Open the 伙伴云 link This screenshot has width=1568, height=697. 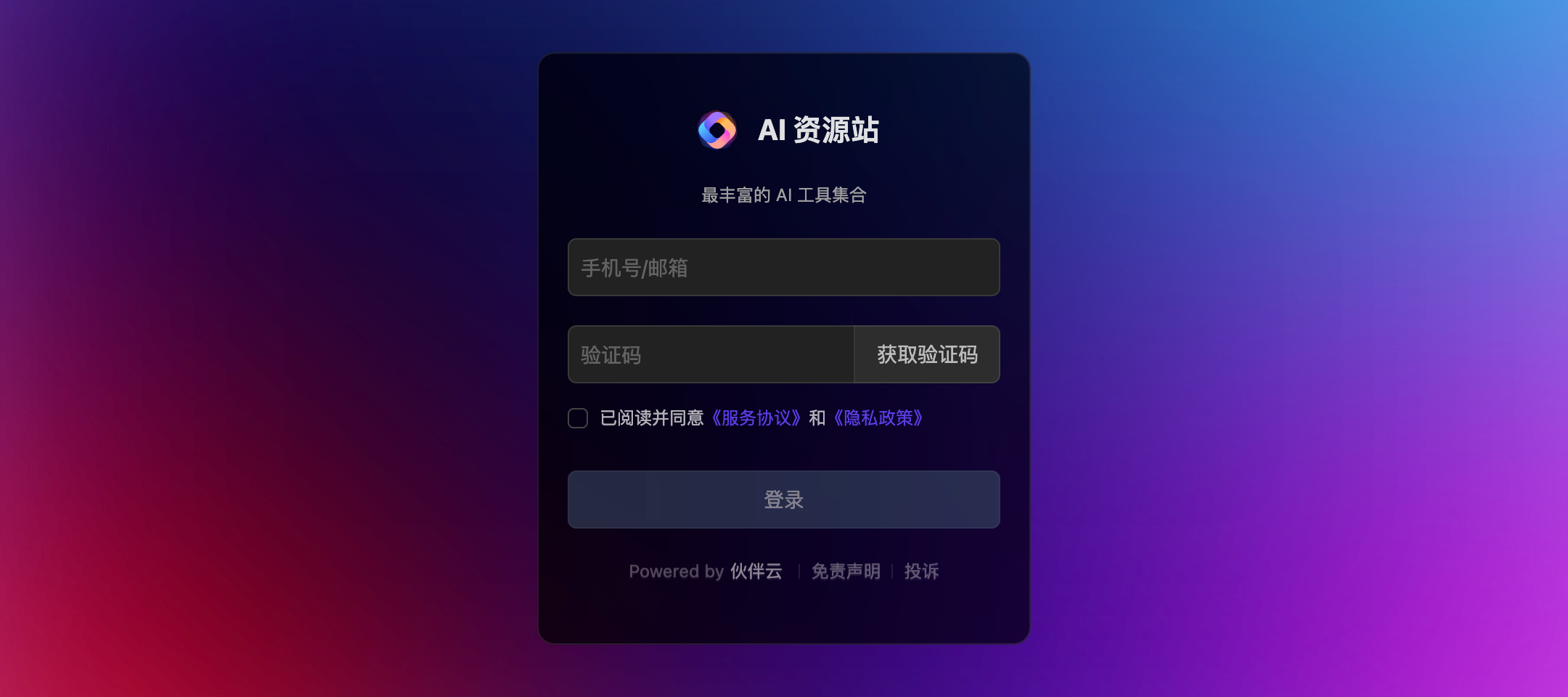coord(756,571)
